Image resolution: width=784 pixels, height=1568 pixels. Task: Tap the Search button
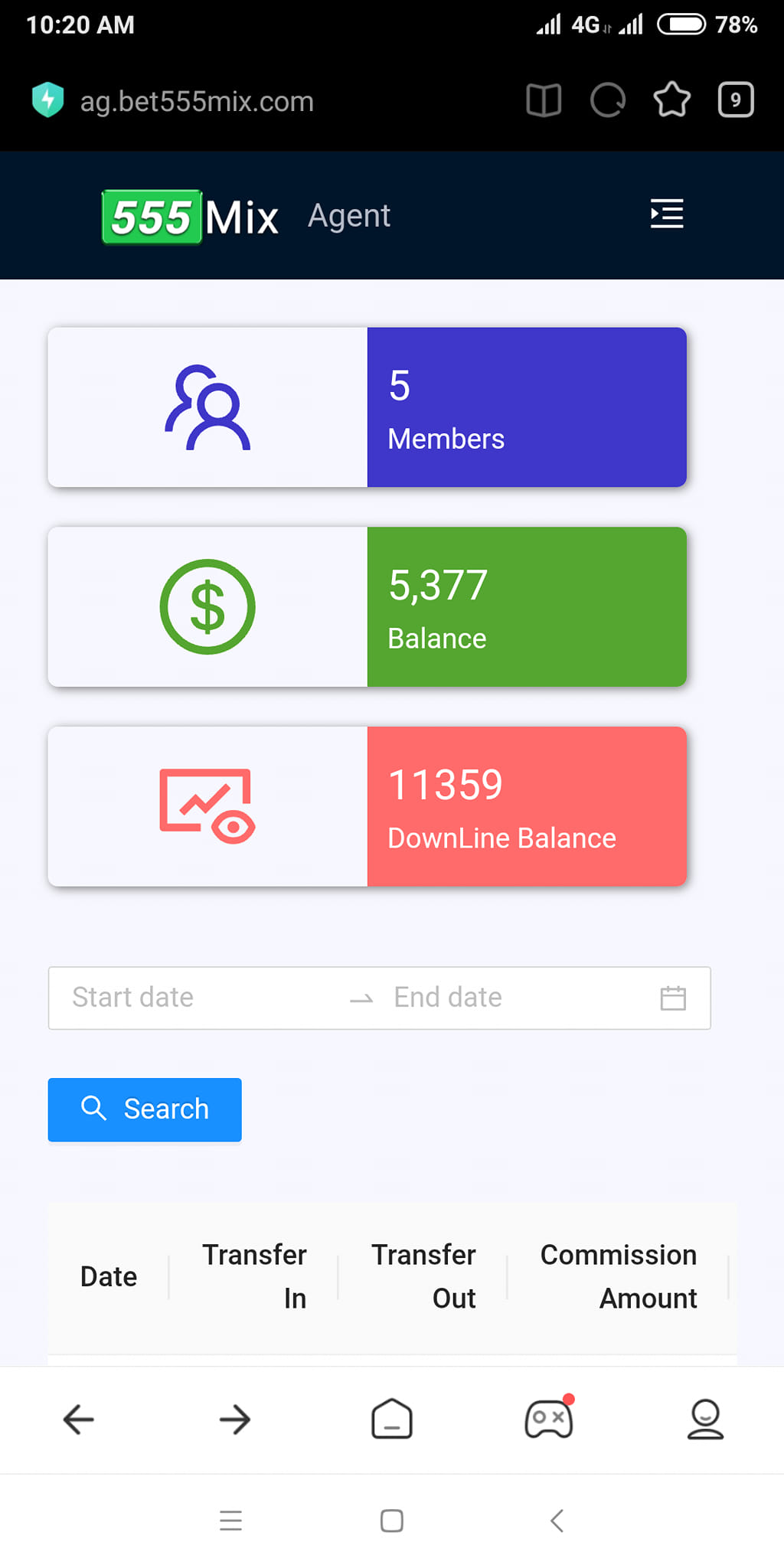tap(145, 1109)
